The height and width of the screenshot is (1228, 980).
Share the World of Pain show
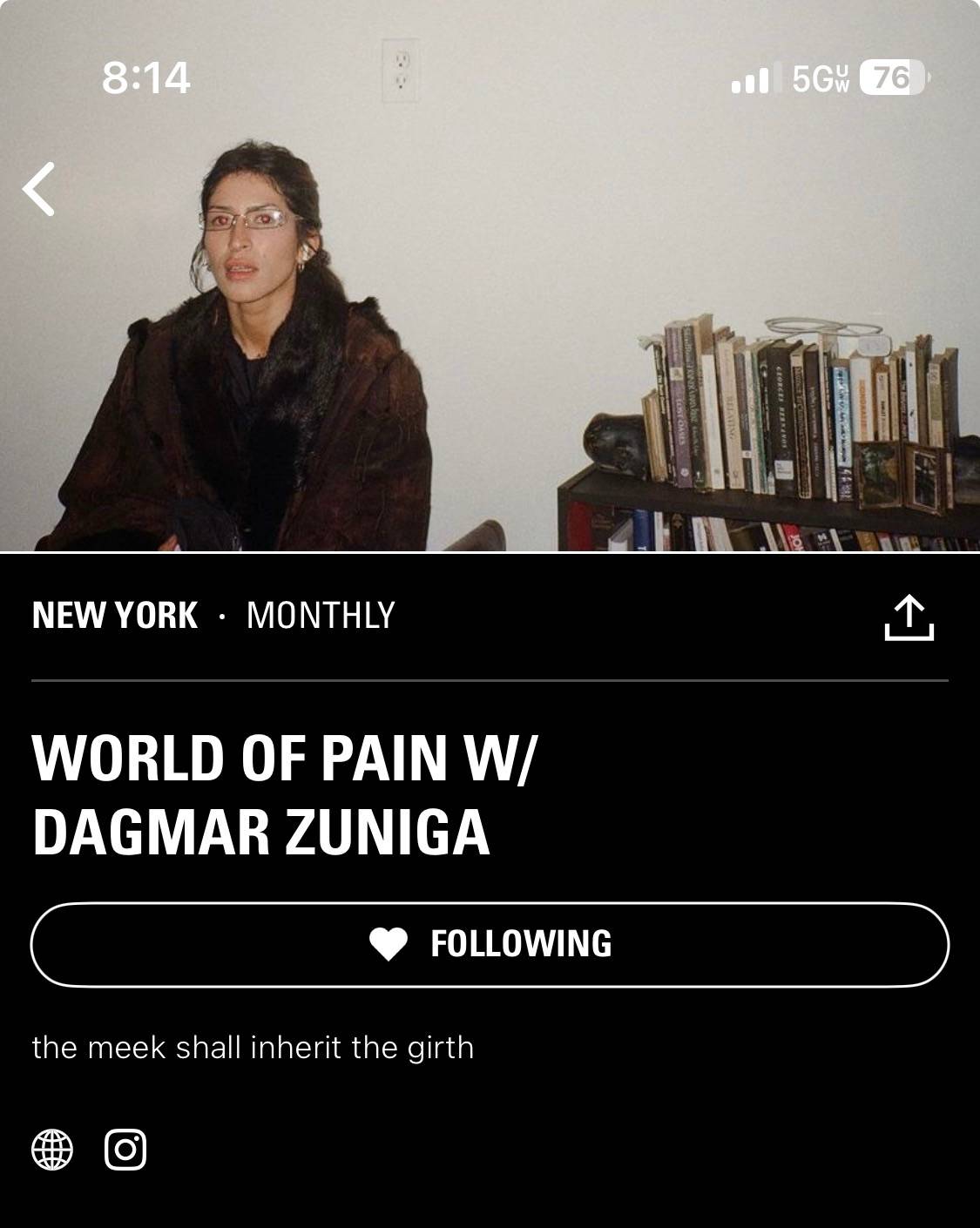click(909, 617)
